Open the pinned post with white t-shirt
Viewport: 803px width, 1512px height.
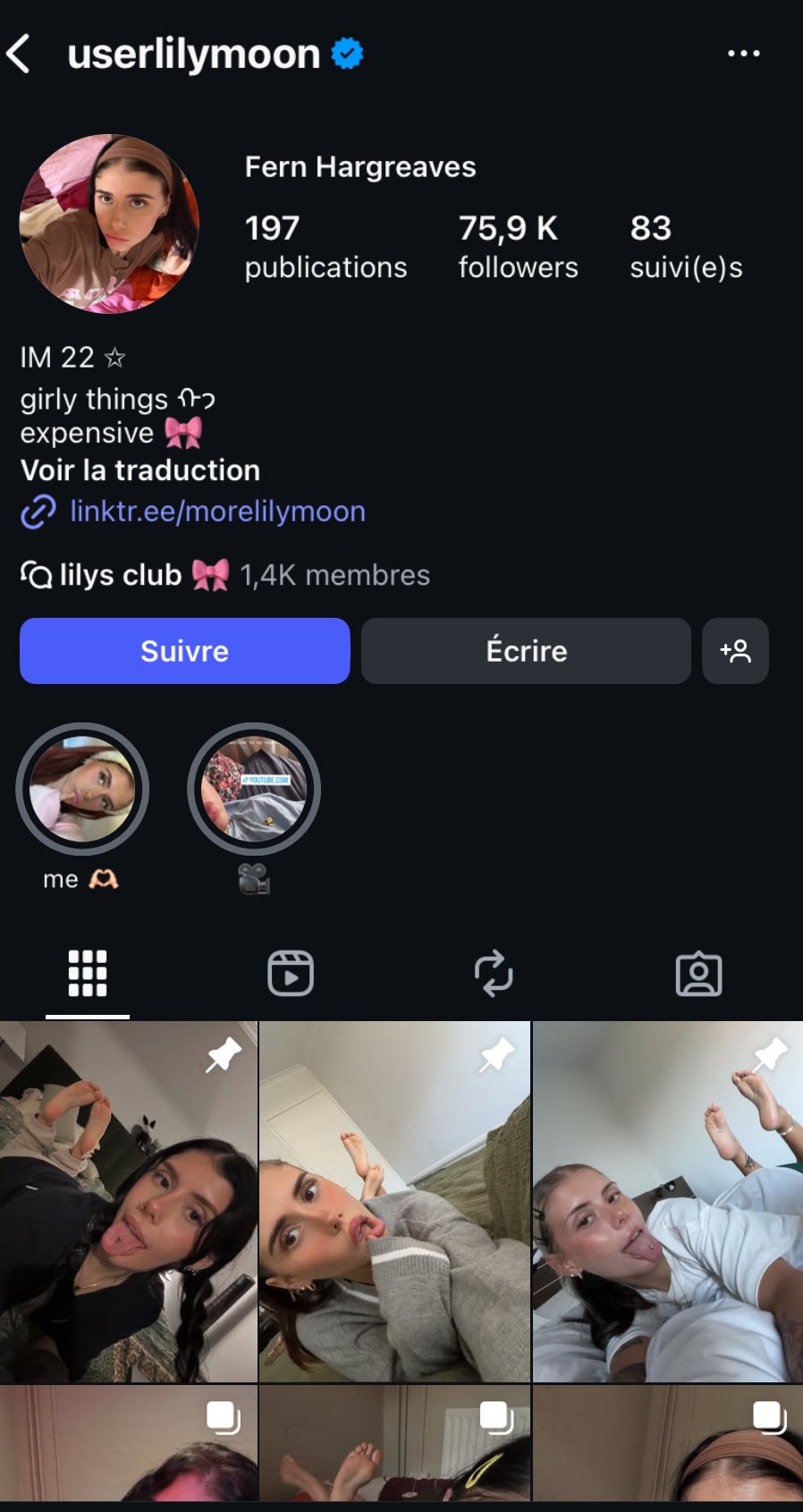pyautogui.click(x=667, y=1203)
